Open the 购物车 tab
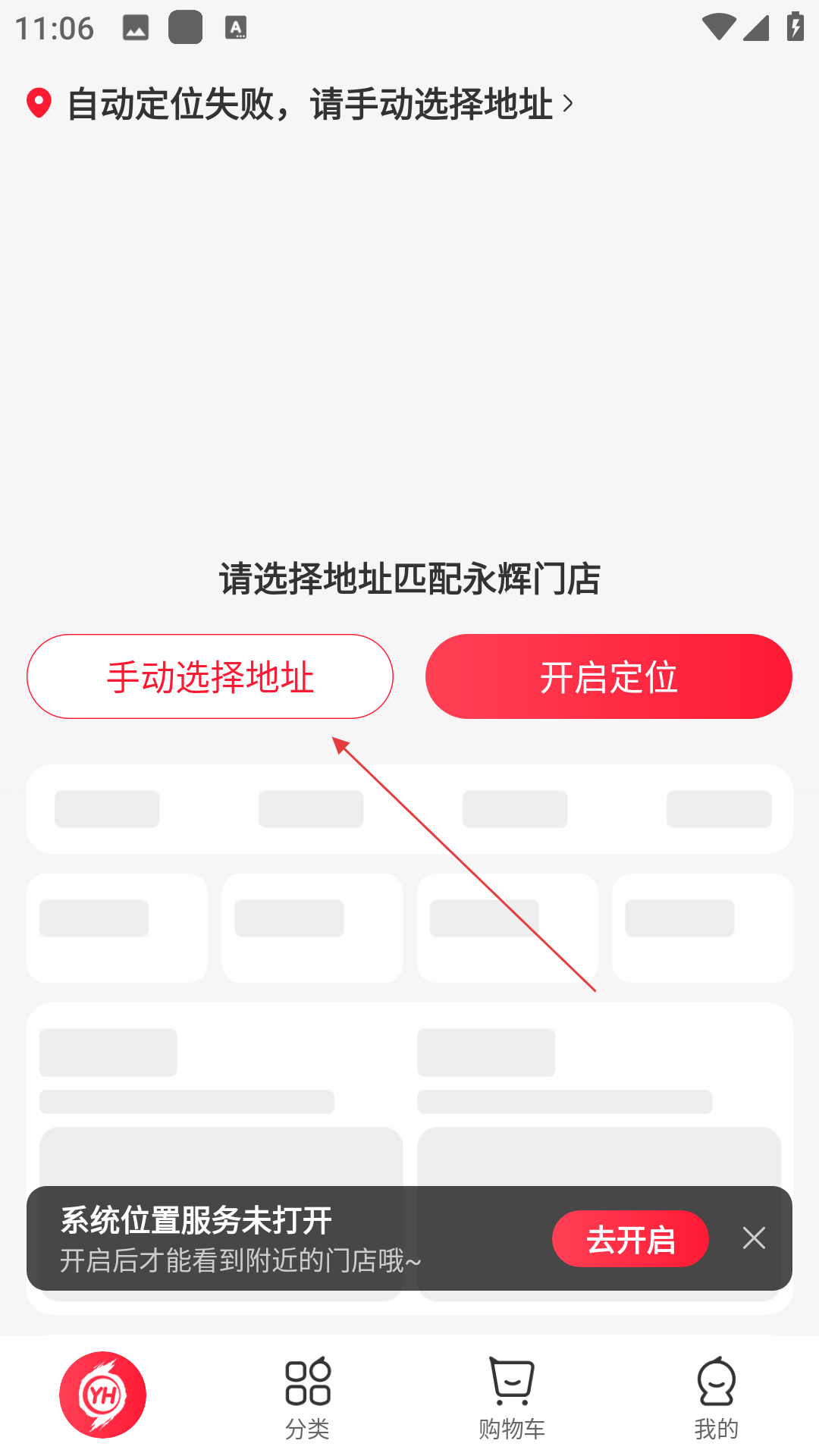Viewport: 819px width, 1456px height. coord(512,1398)
